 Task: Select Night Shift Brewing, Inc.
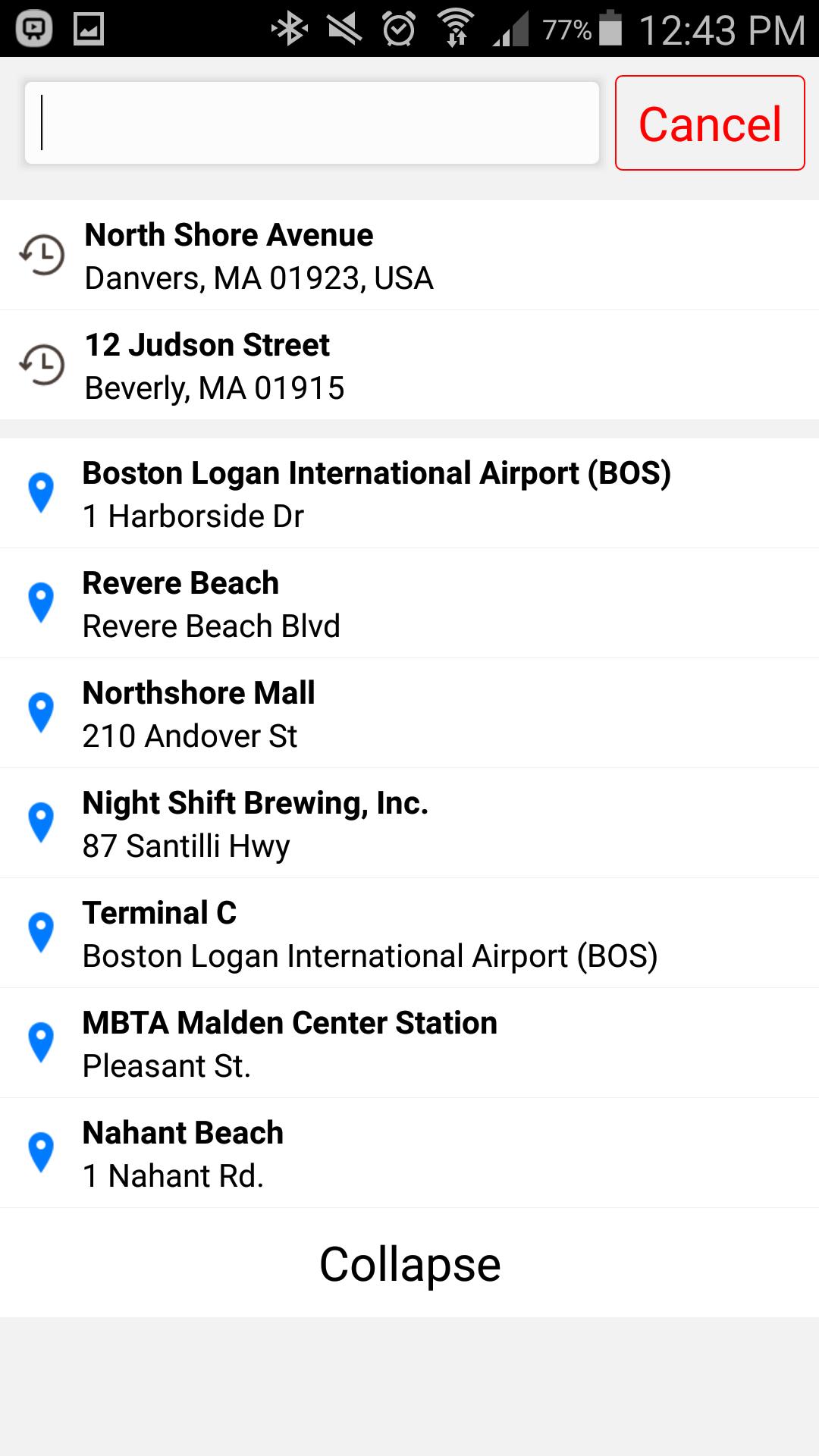(409, 824)
